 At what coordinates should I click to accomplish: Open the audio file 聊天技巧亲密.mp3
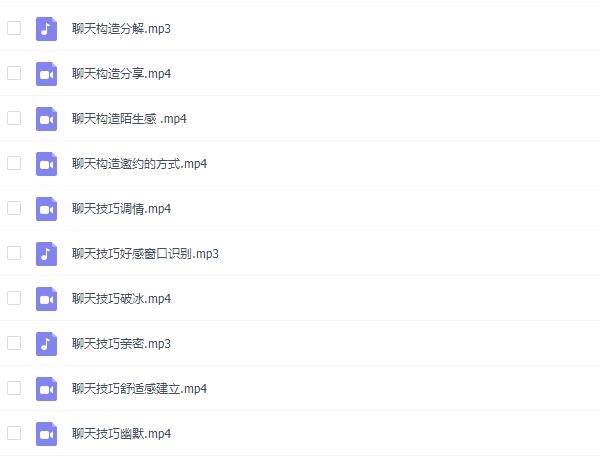(x=121, y=344)
